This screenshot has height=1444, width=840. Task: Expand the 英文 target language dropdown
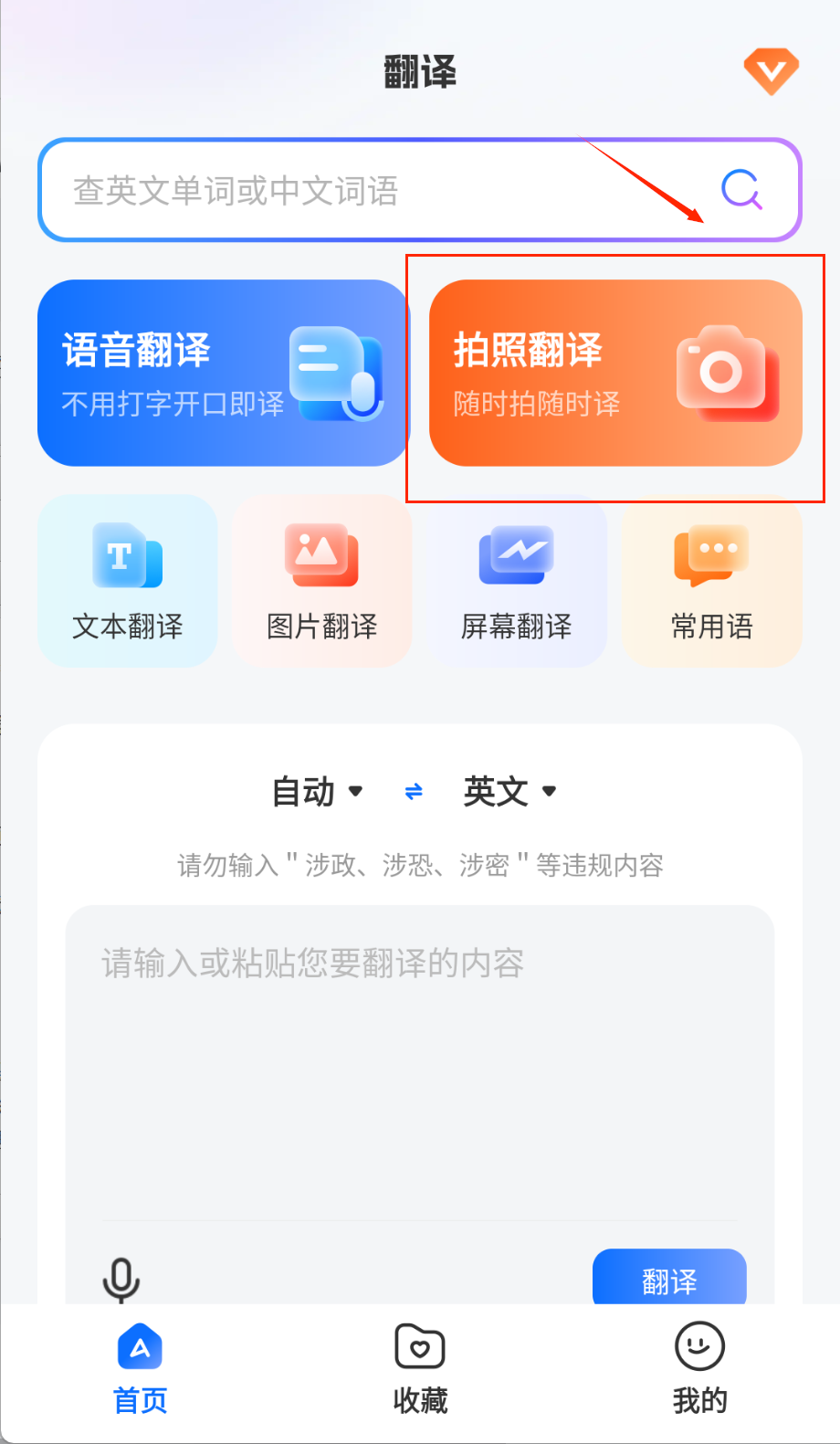click(x=509, y=792)
